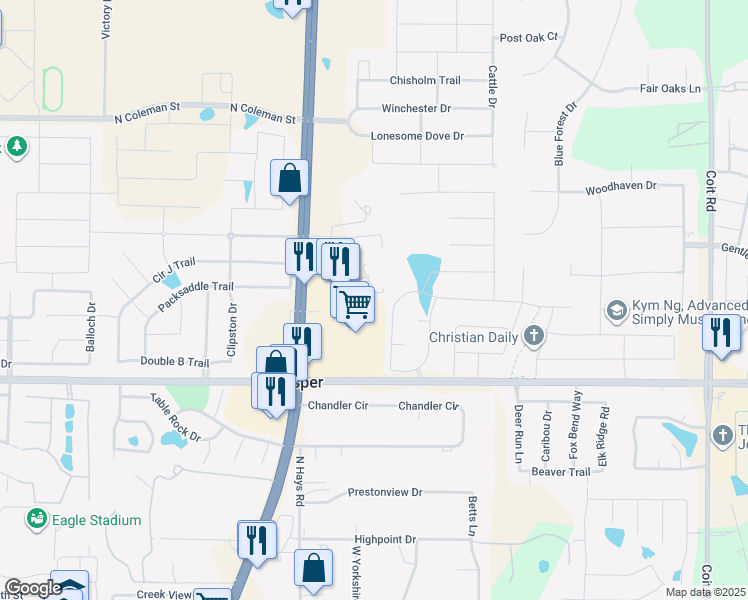748x600 pixels.
Task: Open the Eagle Stadium marker
Action: click(x=37, y=520)
